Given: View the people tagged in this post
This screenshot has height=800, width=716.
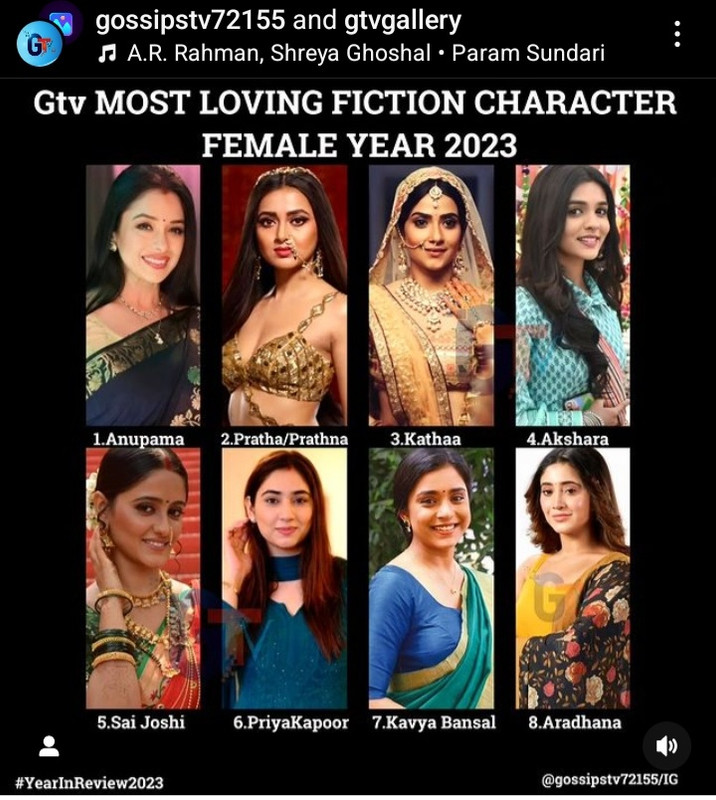Looking at the screenshot, I should click(48, 746).
